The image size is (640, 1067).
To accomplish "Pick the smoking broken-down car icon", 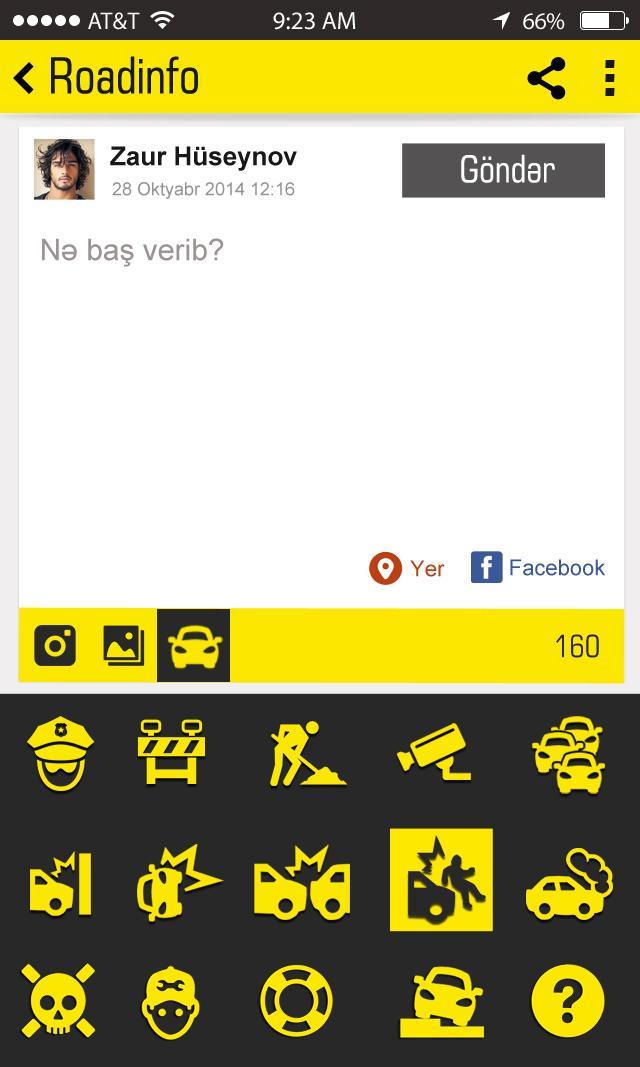I will coord(568,883).
